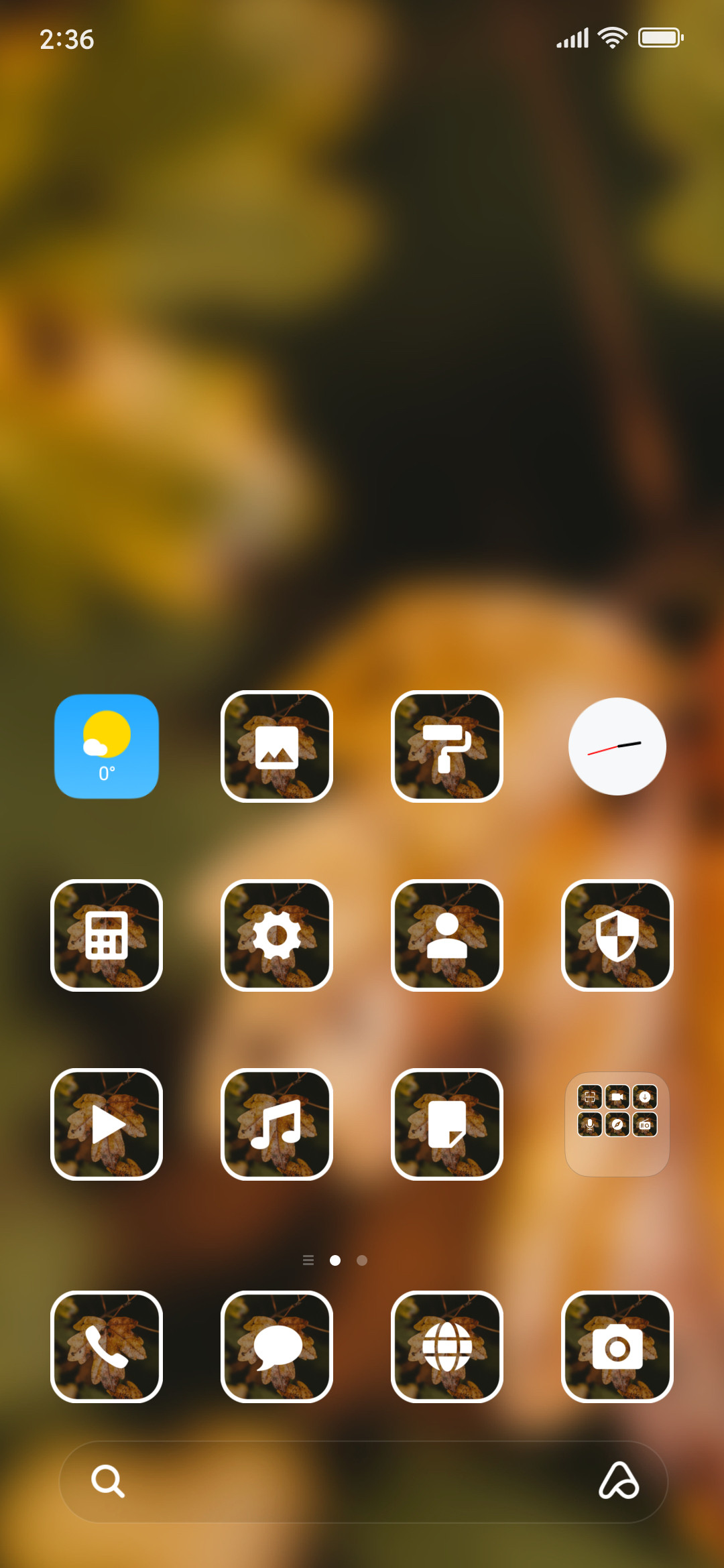Screen dimensions: 724x1568
Task: Launch the Gallery app
Action: pos(277,746)
